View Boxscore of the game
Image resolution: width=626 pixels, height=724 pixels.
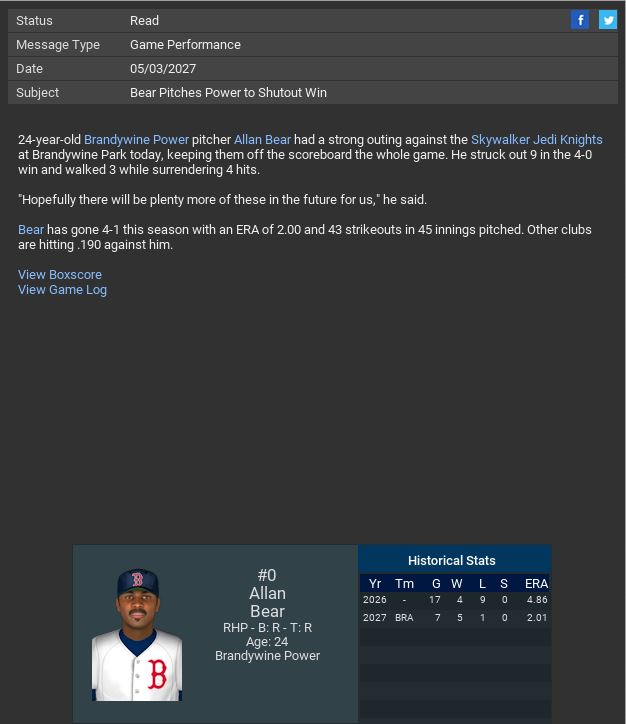[x=60, y=275]
